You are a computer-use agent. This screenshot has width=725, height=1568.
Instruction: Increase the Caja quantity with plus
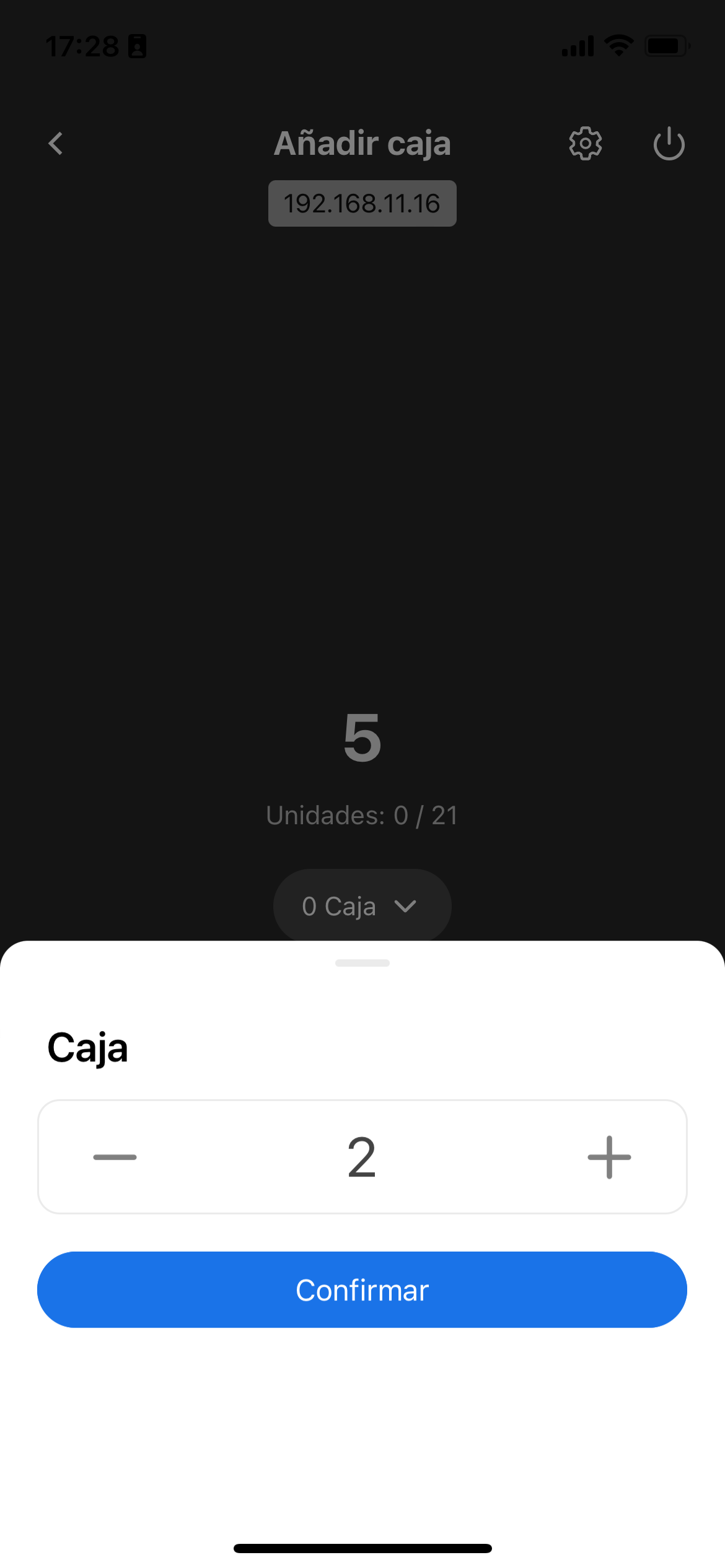[x=609, y=1157]
